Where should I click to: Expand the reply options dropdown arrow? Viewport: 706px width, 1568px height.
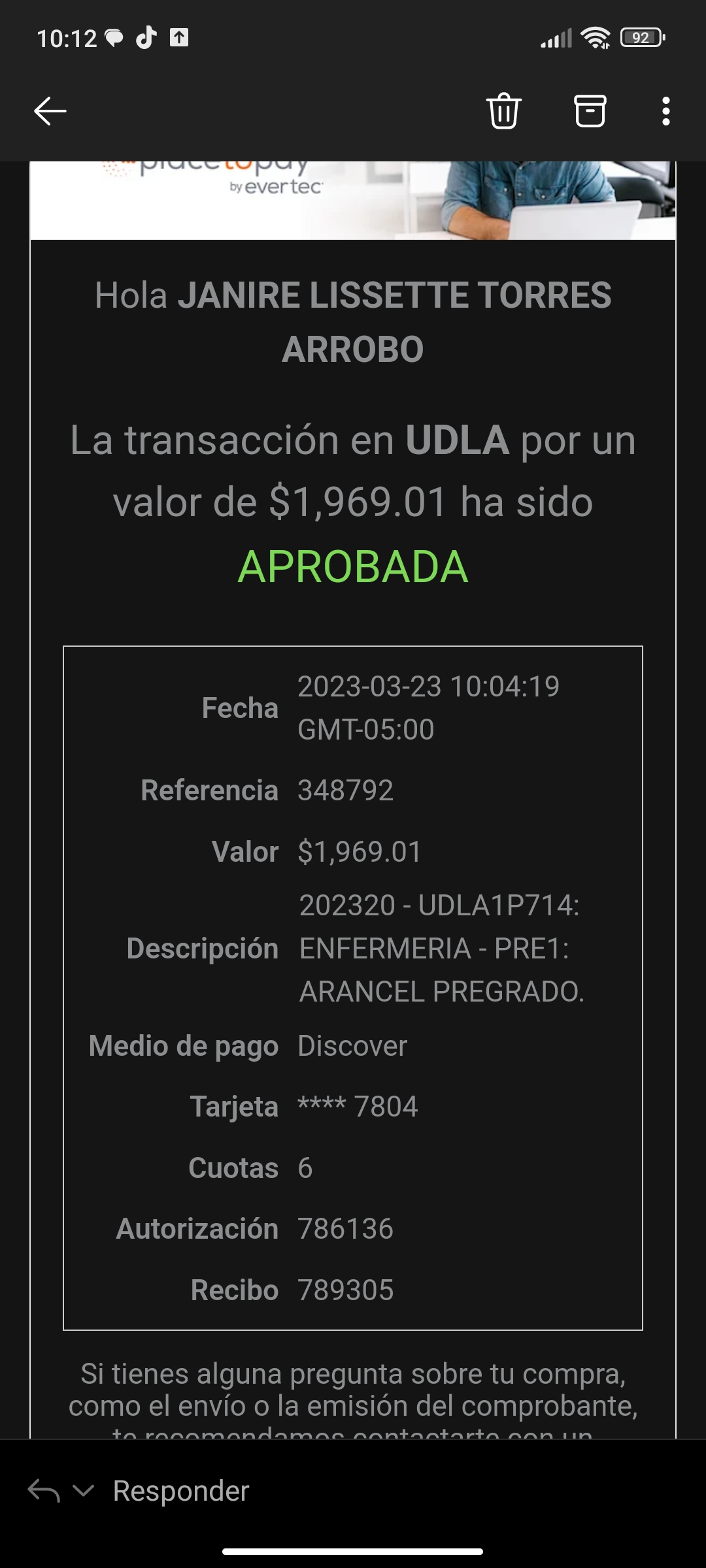84,1491
